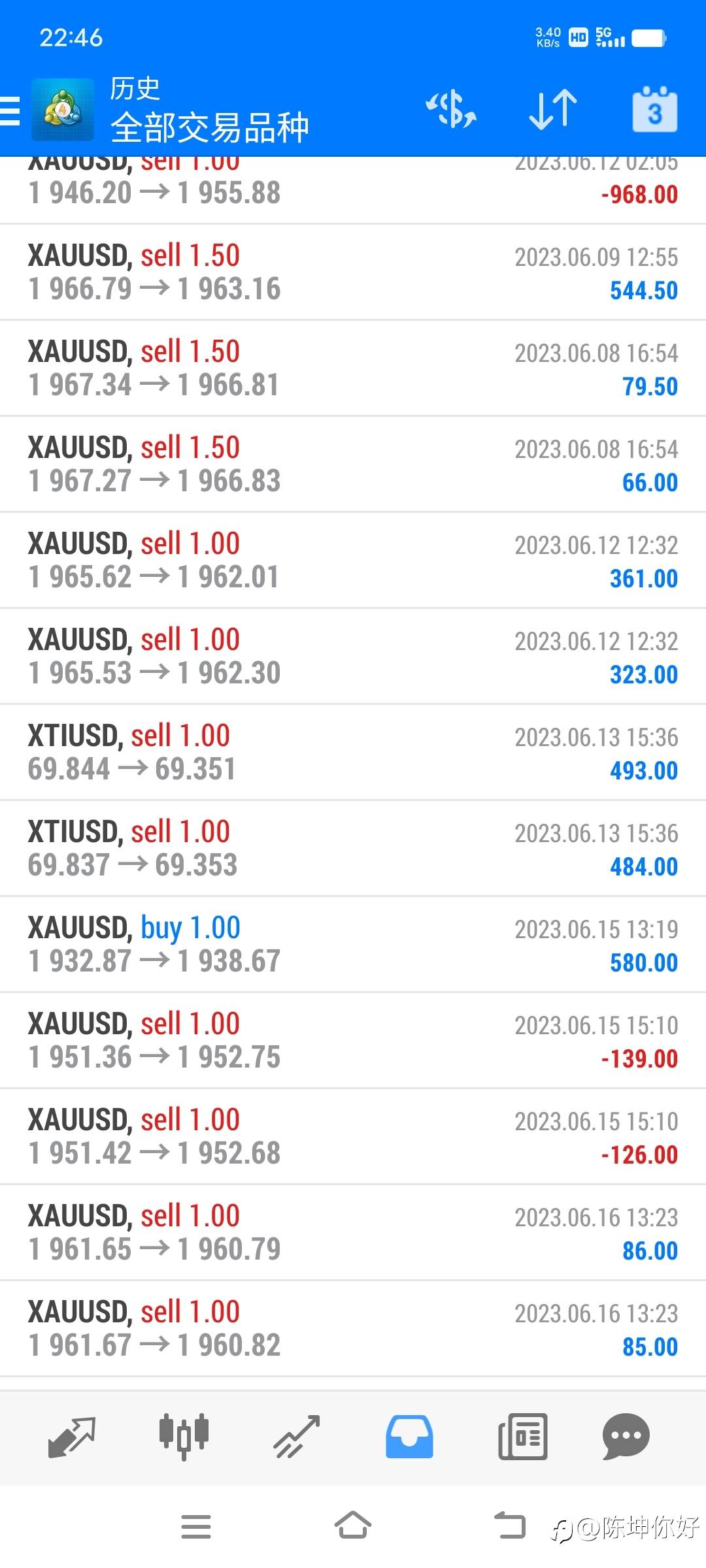Open the XTIUSD sell trade with profit 484.00
This screenshot has width=706, height=1568.
point(353,849)
